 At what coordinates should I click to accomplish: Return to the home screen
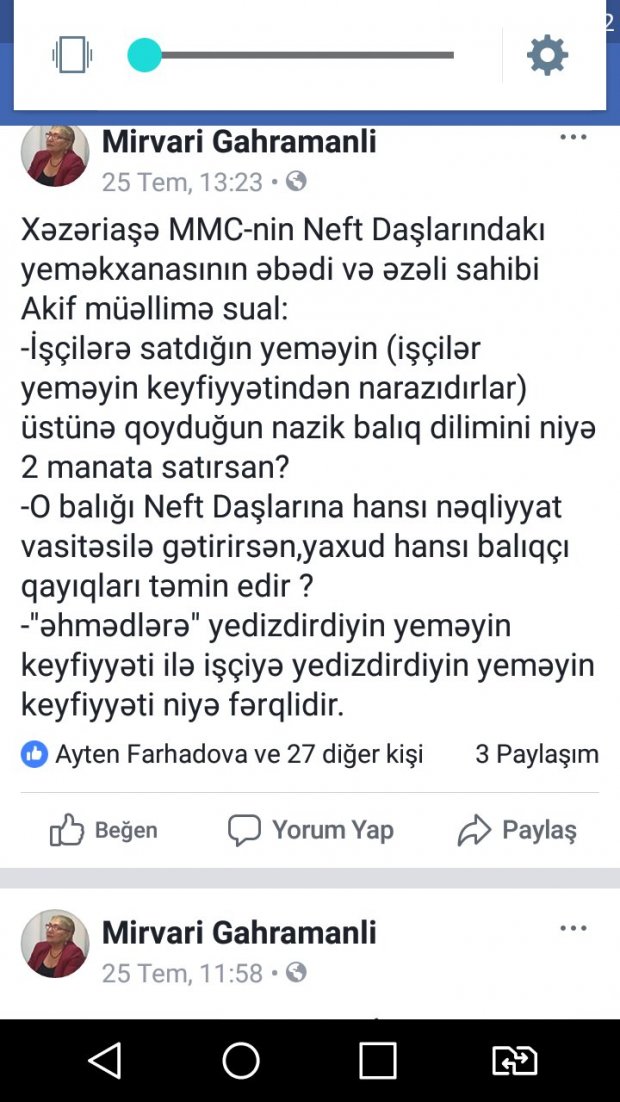(x=241, y=1060)
